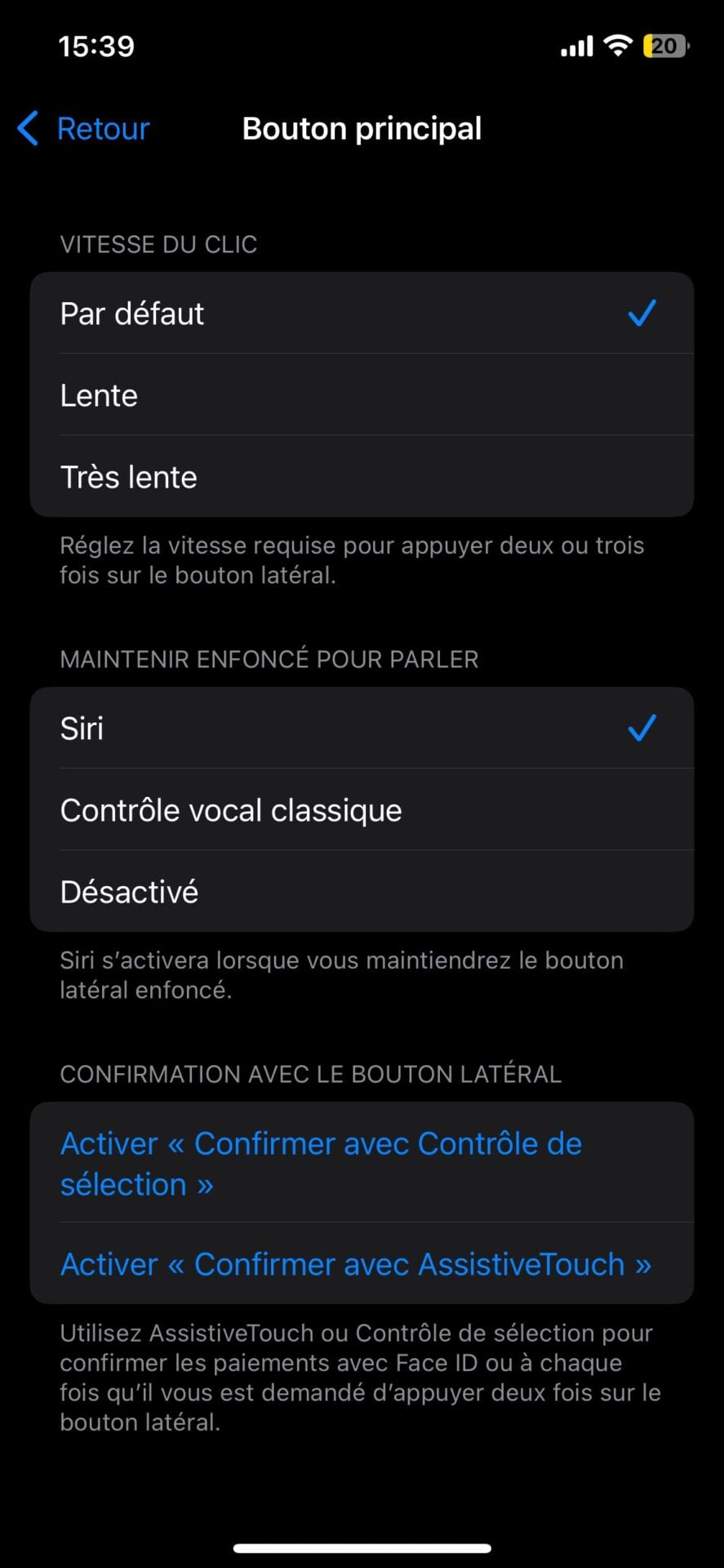
Task: Choose Contrôle vocal classique
Action: (362, 810)
